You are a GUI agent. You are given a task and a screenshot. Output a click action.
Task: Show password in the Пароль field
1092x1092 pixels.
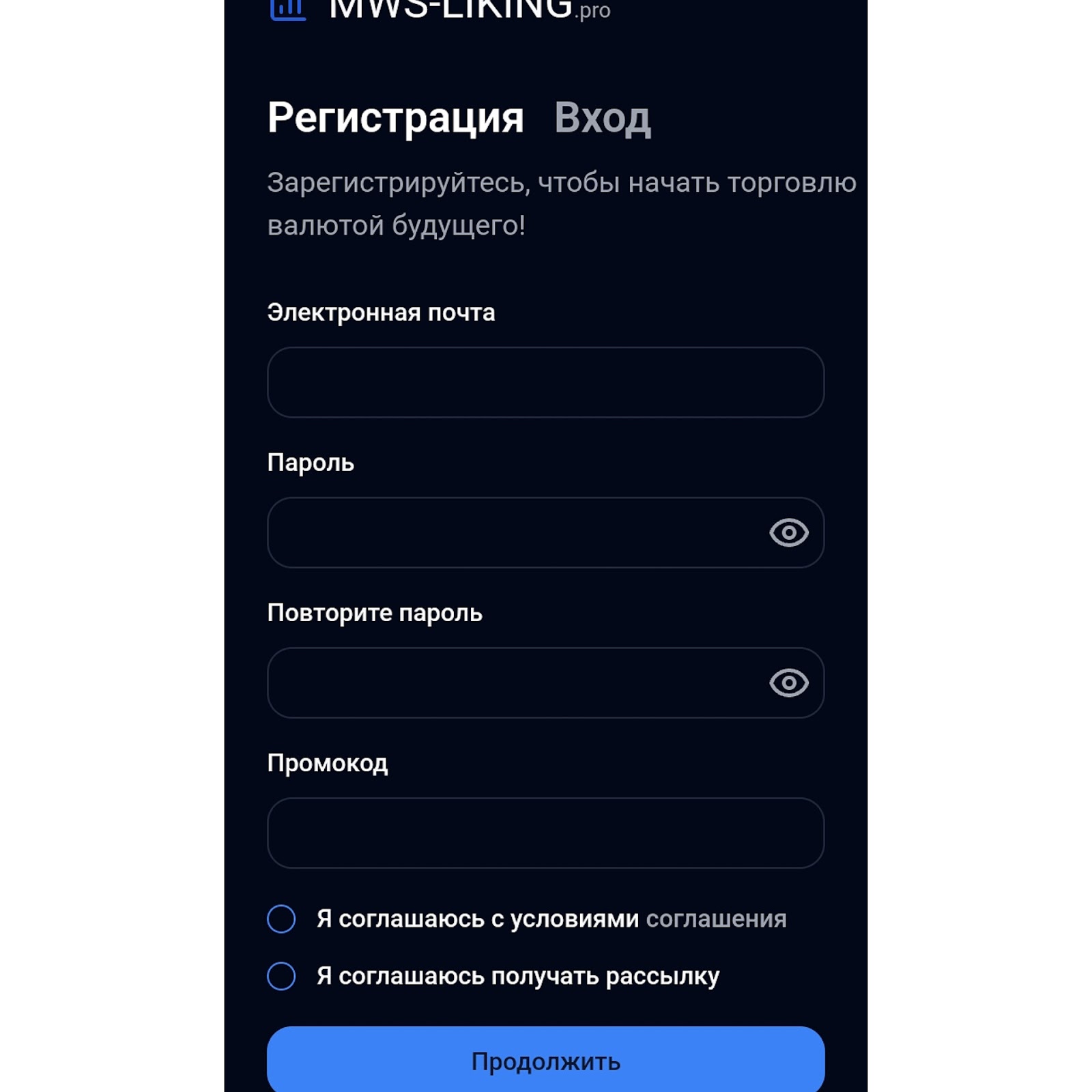[788, 532]
